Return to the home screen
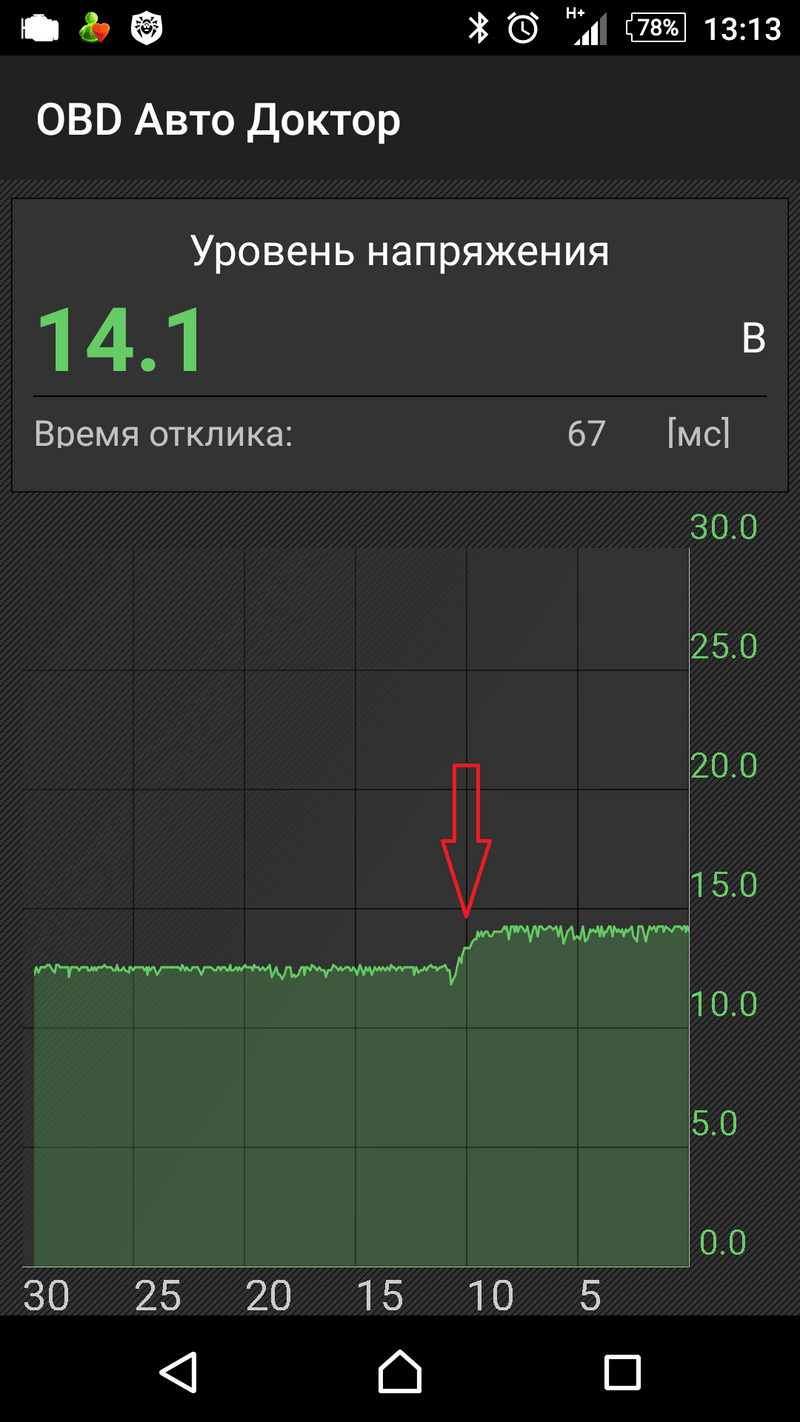This screenshot has width=800, height=1422. [400, 1371]
